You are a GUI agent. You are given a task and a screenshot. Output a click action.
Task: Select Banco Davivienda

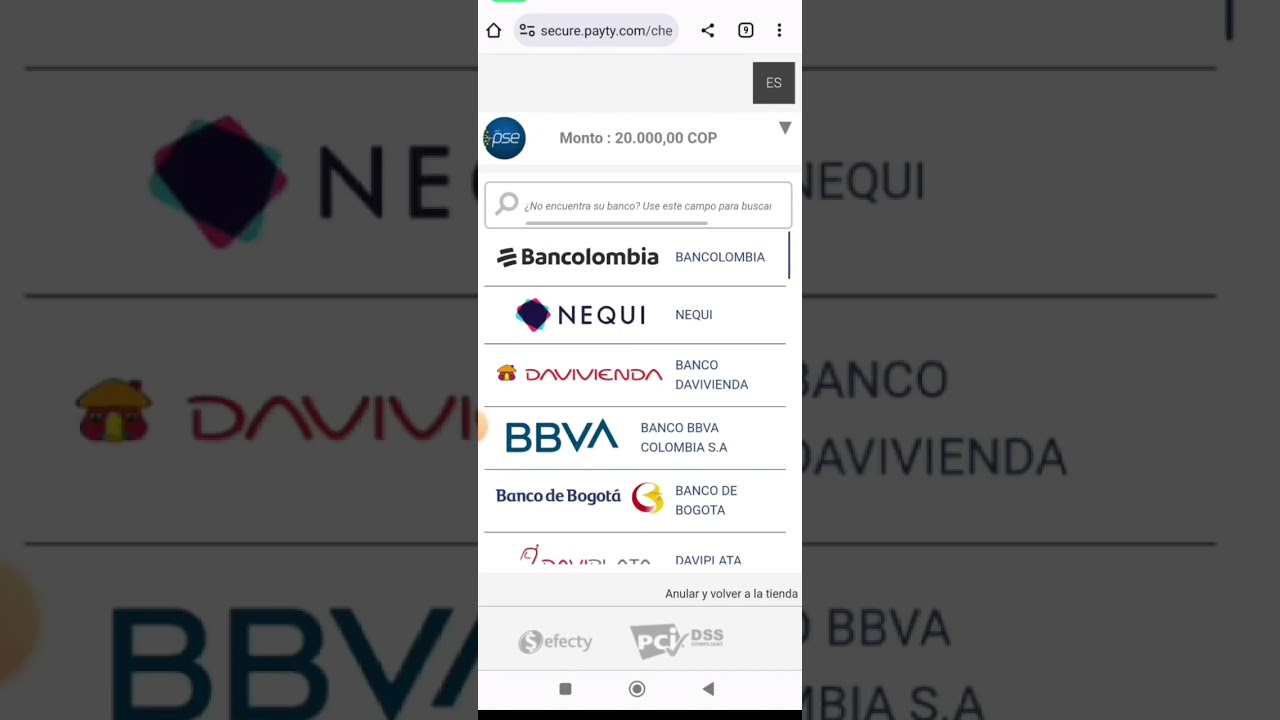[635, 375]
